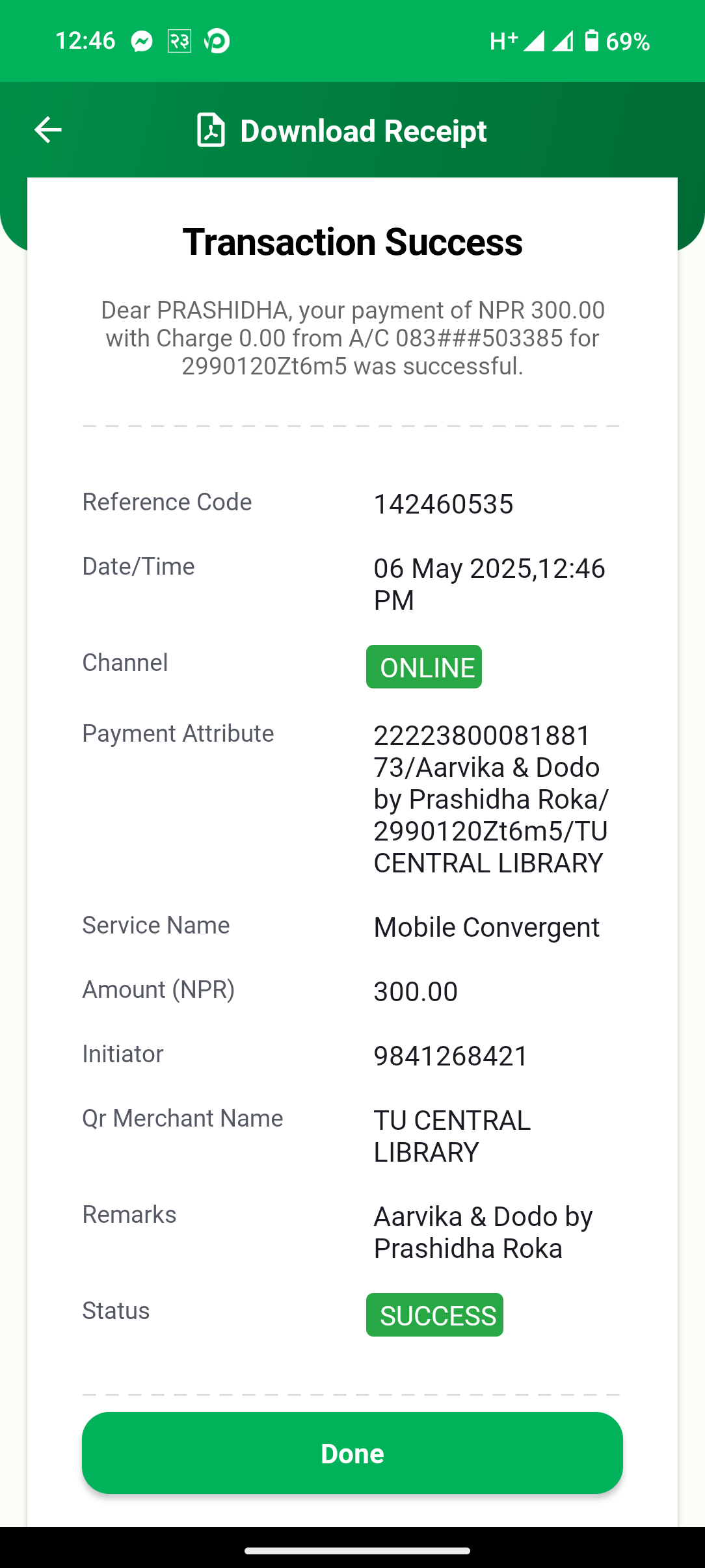Tap the back arrow in the header
Screen dimensions: 705x1568
47,130
